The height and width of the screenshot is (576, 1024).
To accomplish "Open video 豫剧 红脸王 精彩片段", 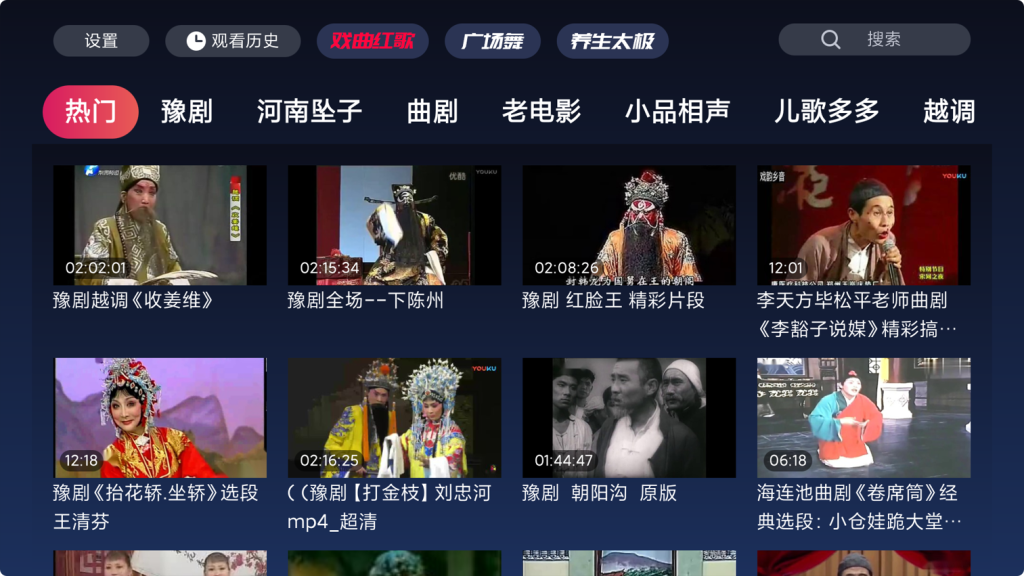I will [x=629, y=226].
